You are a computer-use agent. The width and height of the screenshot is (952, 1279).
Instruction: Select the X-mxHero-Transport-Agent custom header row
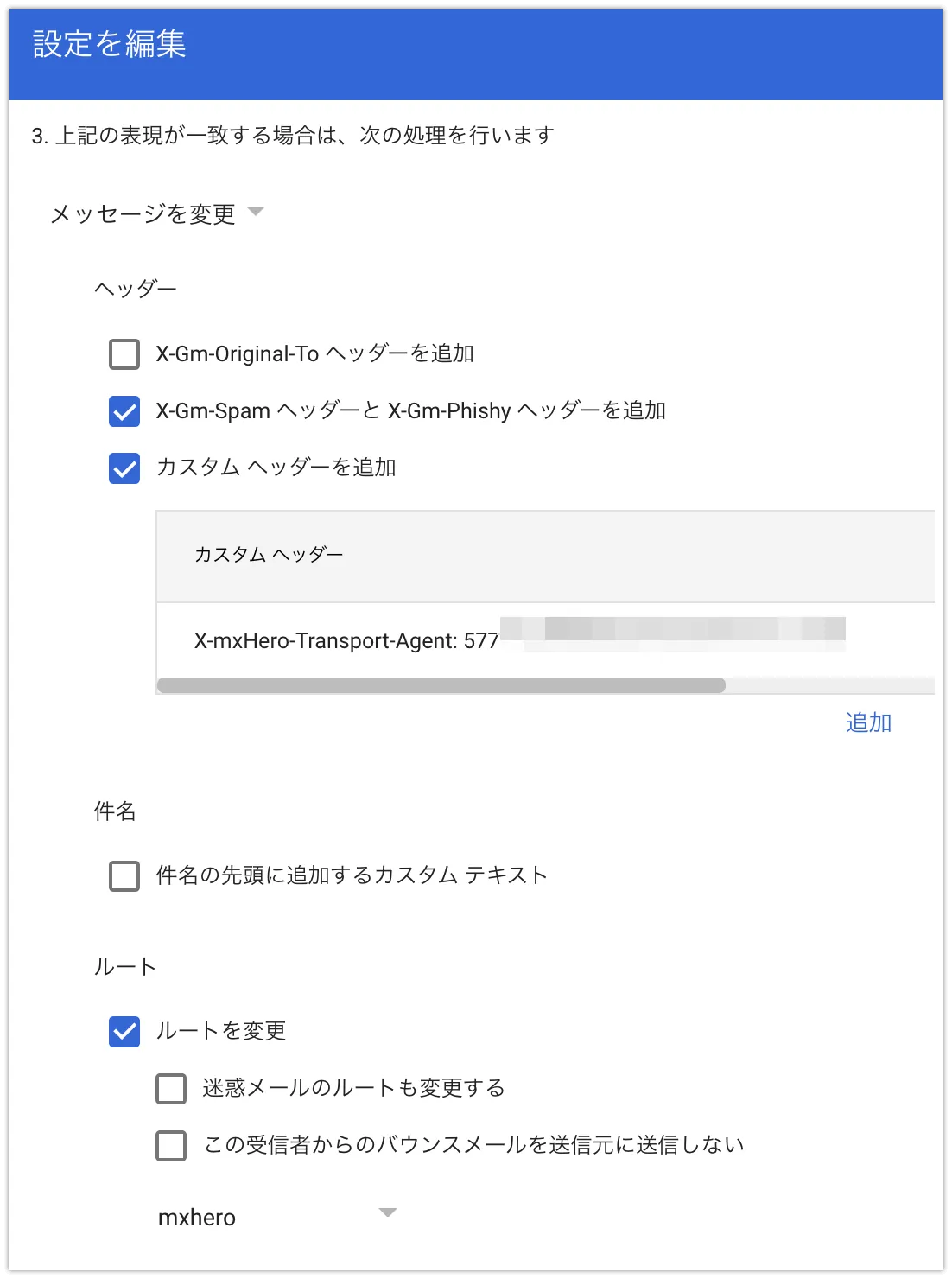click(346, 640)
